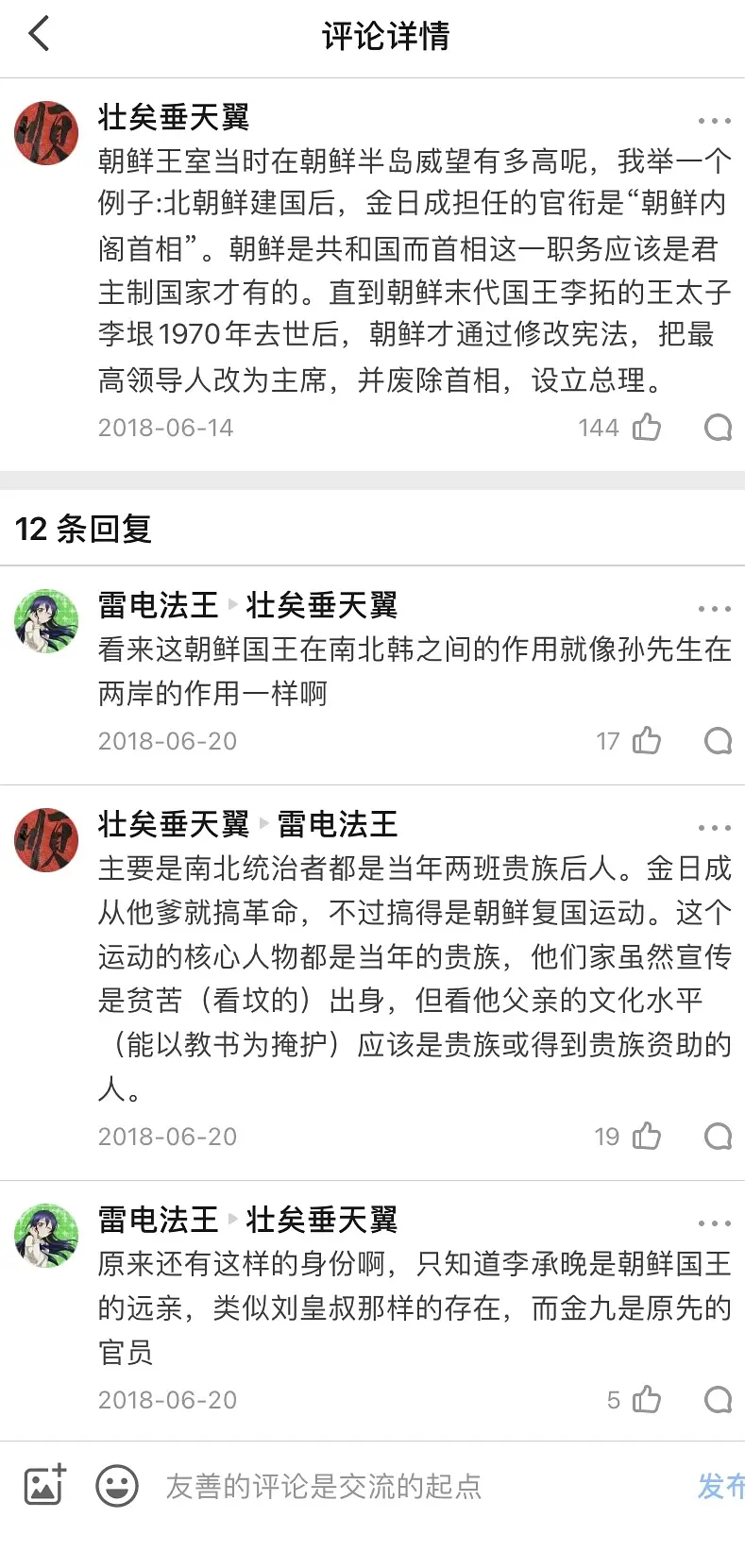Like the reply with 5 likes

coord(647,1399)
